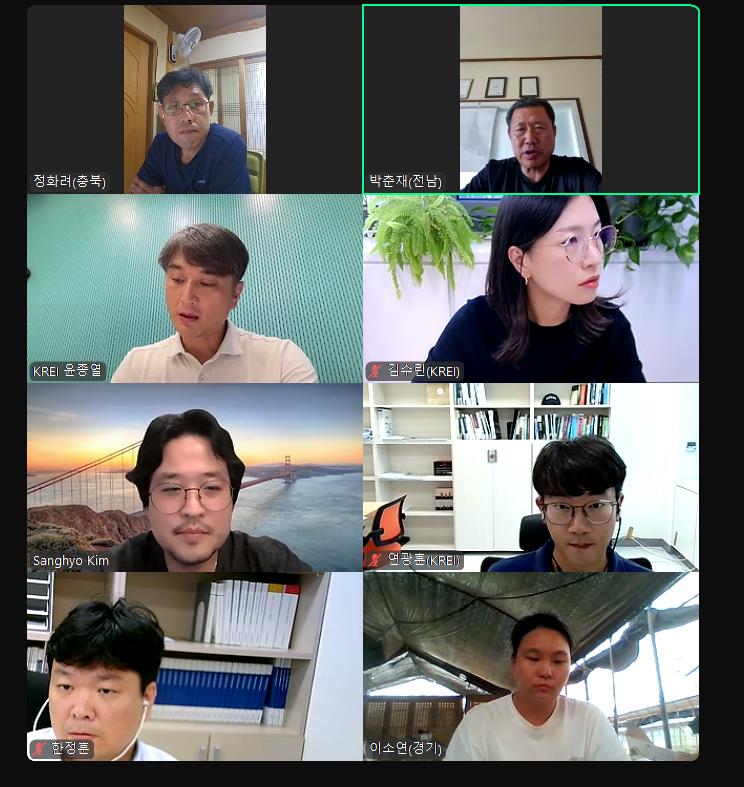Tap the 김수린(KREI) participant tile
The image size is (744, 787).
click(x=531, y=288)
